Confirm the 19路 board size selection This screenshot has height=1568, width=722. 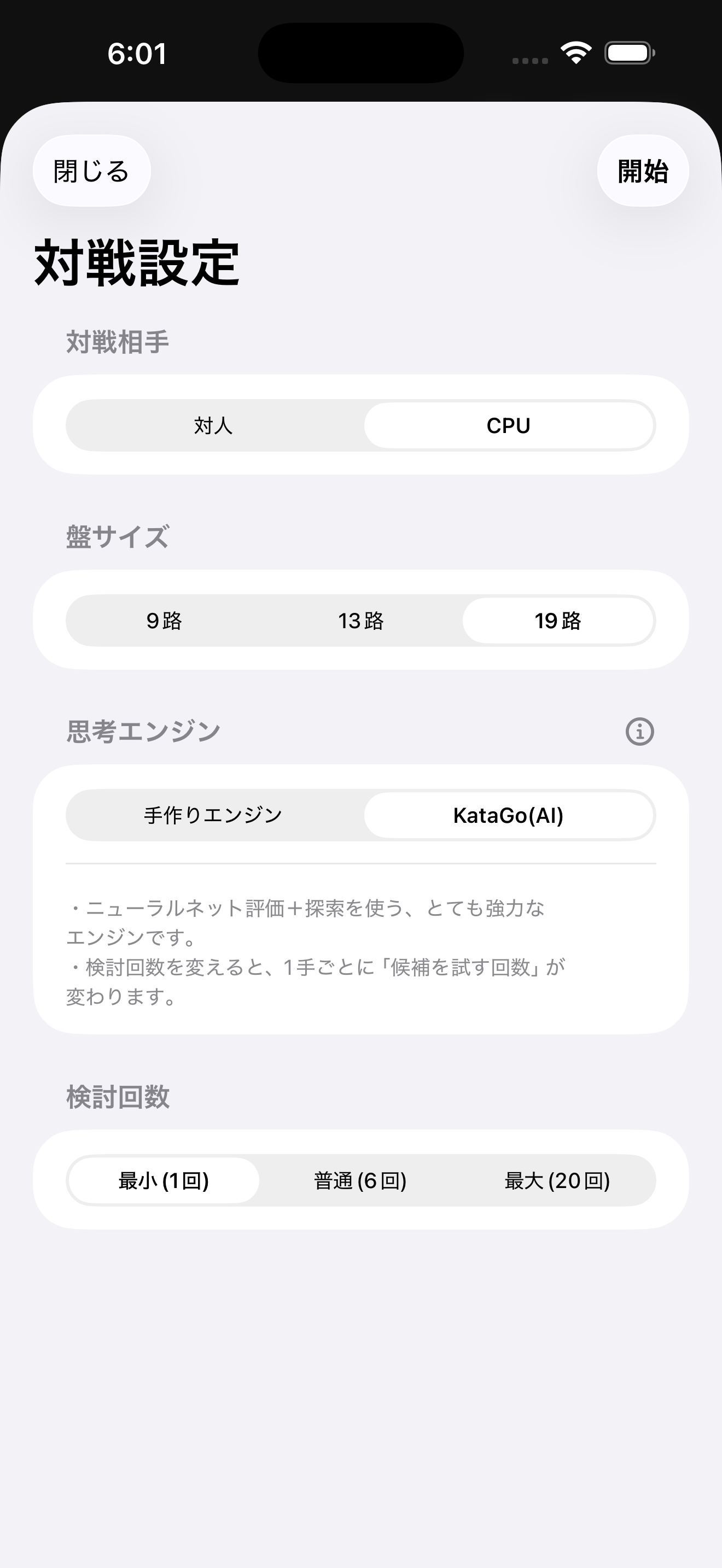pos(559,622)
